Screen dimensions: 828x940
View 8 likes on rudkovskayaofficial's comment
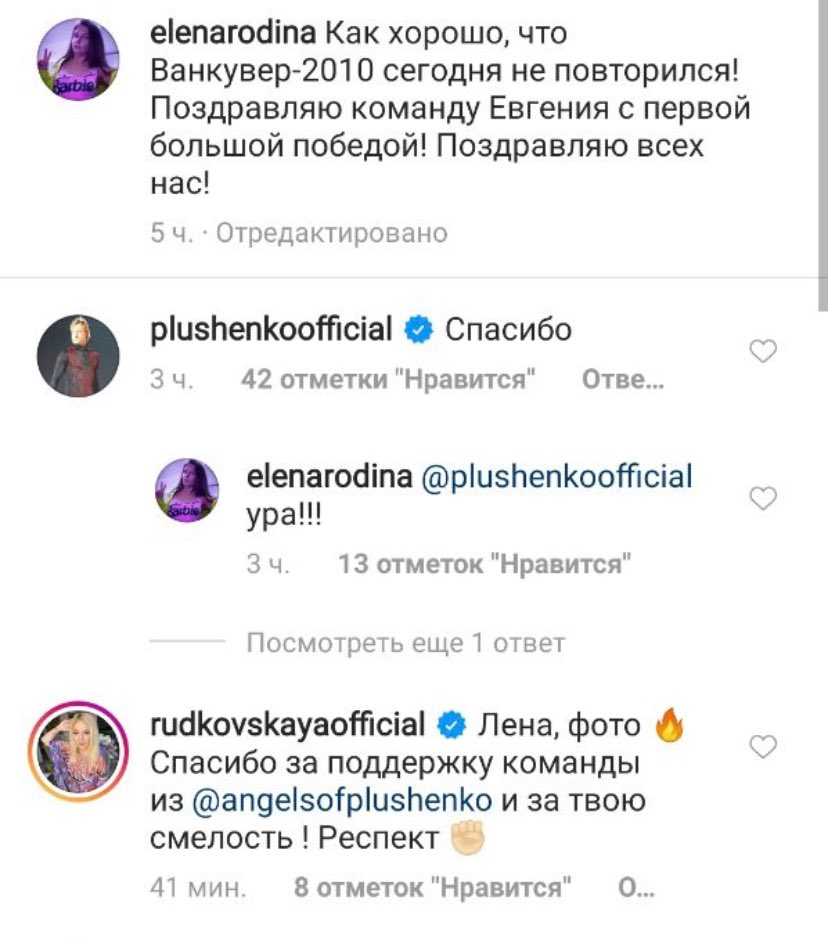point(432,887)
